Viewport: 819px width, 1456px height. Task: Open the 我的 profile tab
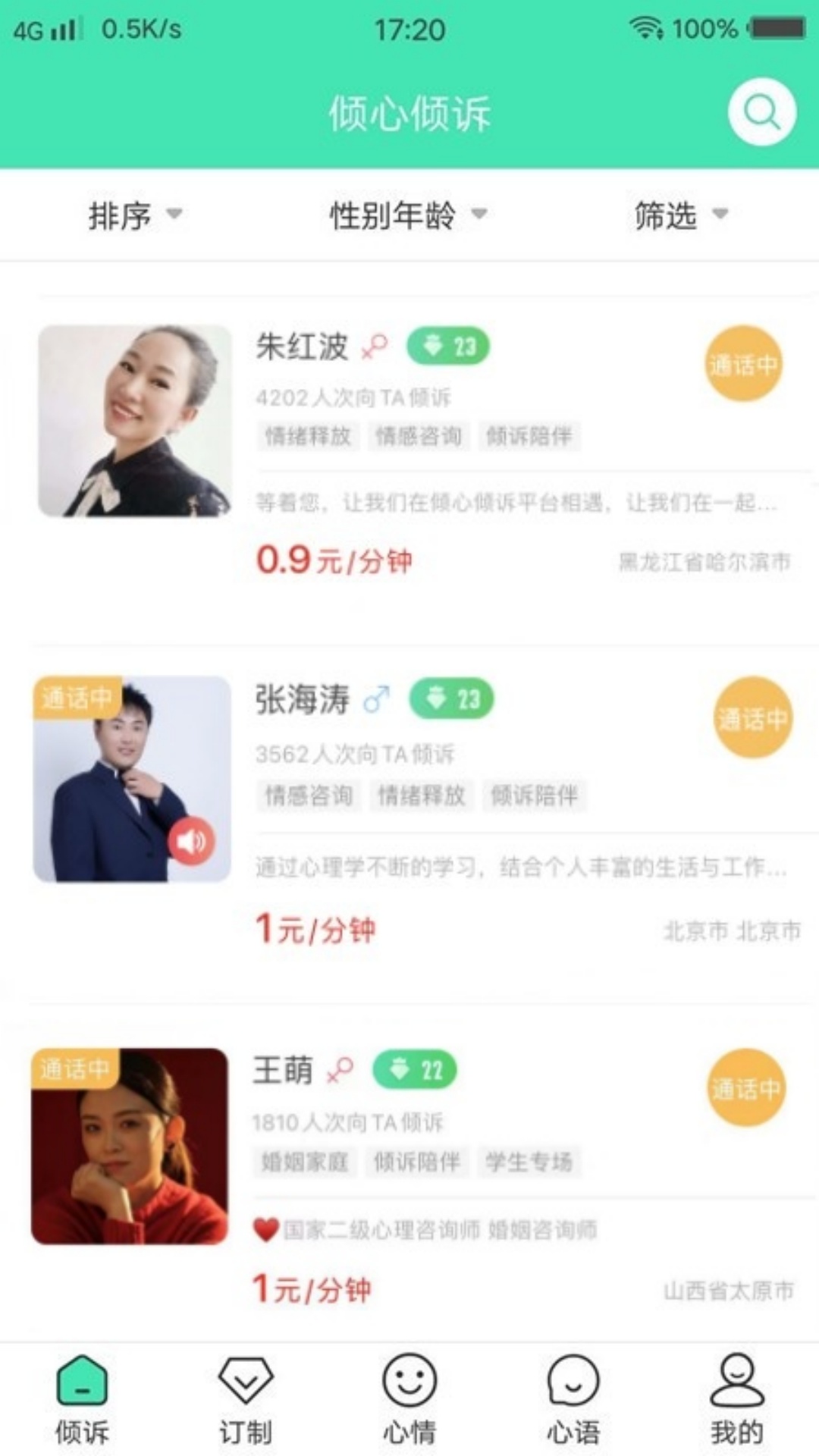click(737, 1400)
